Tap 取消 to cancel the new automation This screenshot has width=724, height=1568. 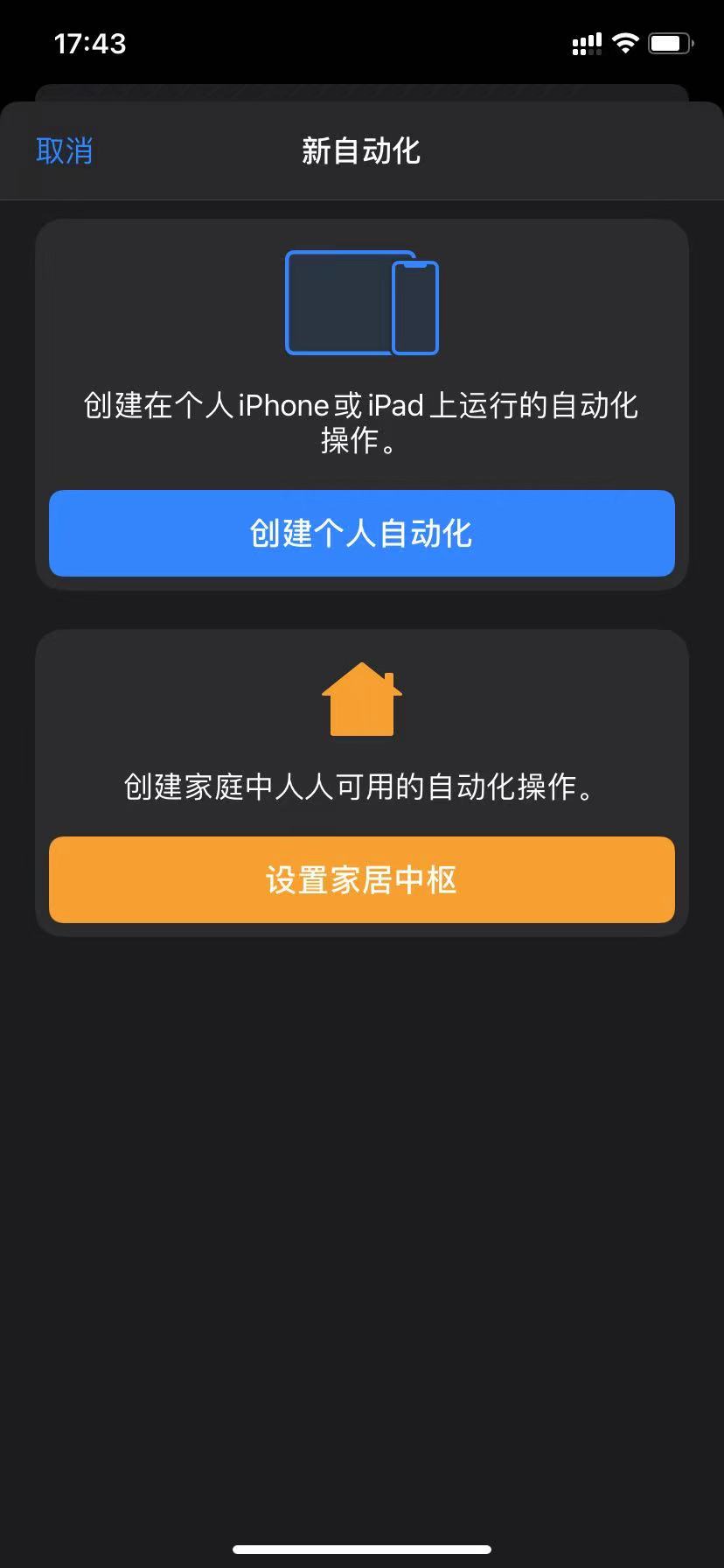pos(63,150)
